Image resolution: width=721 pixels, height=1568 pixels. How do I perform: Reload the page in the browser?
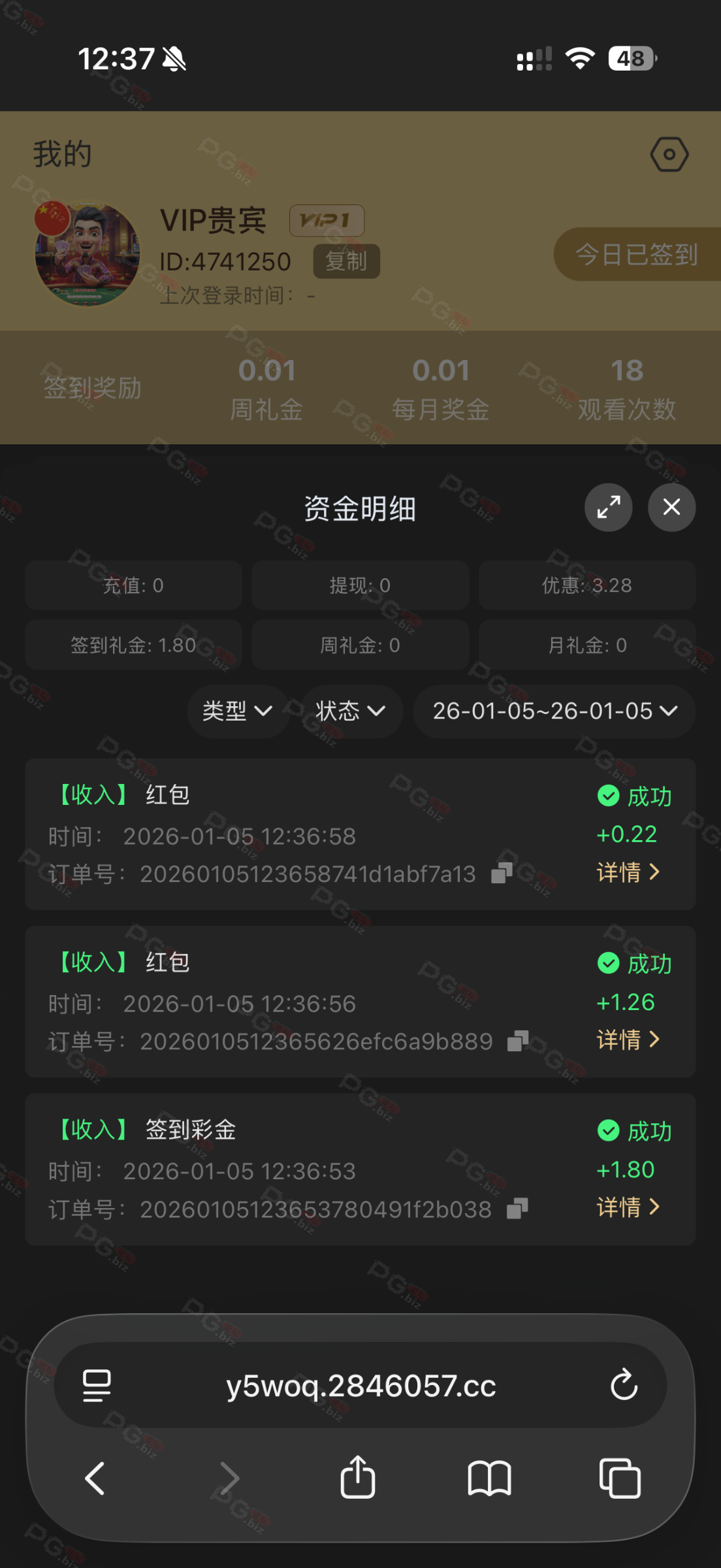pos(624,1384)
